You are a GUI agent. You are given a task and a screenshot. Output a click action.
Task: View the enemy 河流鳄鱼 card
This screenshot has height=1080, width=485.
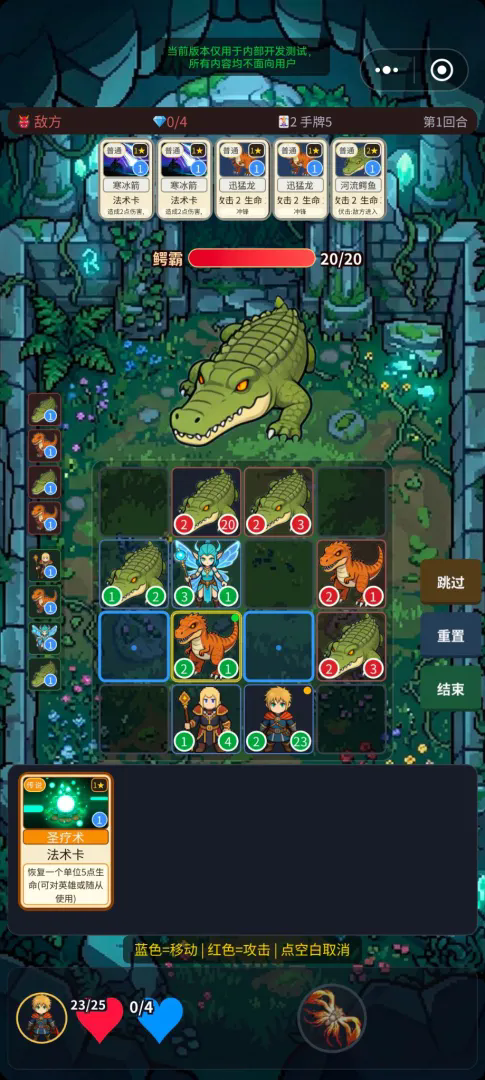[x=358, y=178]
